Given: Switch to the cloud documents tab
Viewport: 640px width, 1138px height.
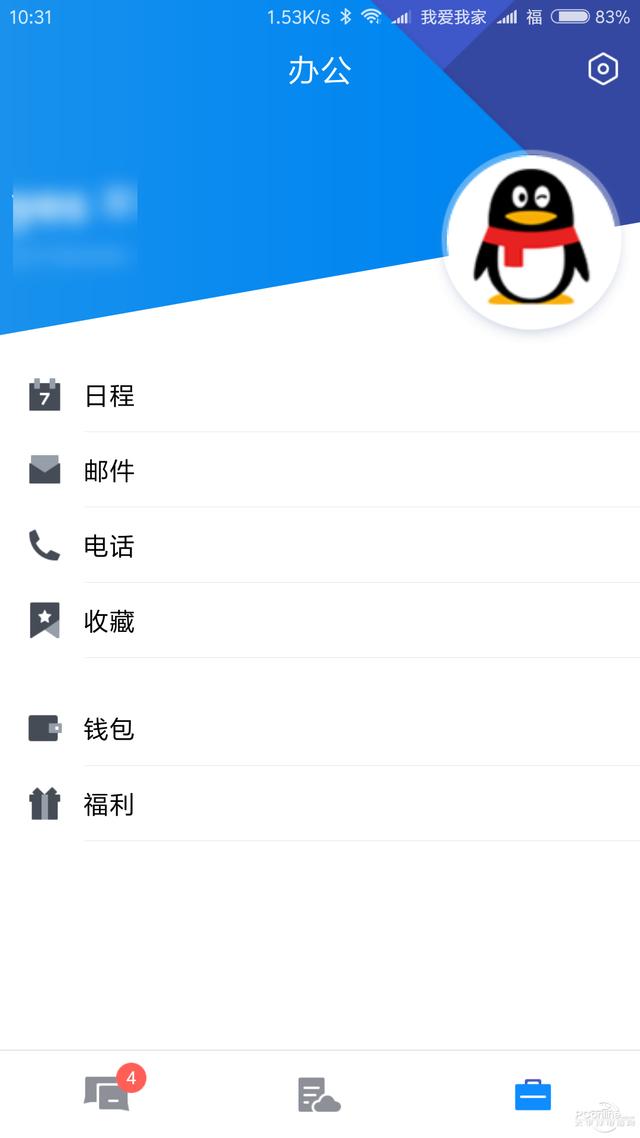Looking at the screenshot, I should point(319,1095).
